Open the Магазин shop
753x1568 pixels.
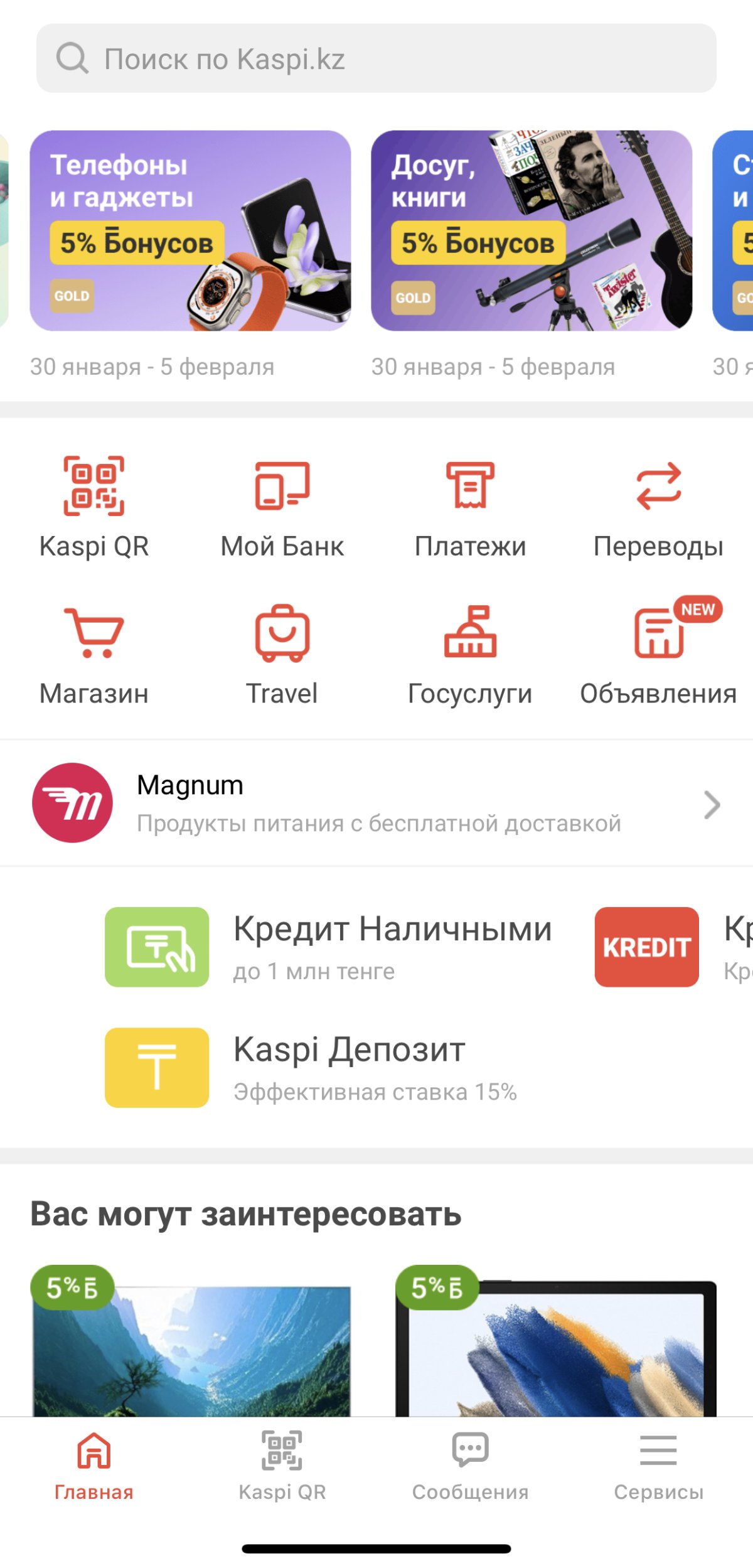coord(94,654)
